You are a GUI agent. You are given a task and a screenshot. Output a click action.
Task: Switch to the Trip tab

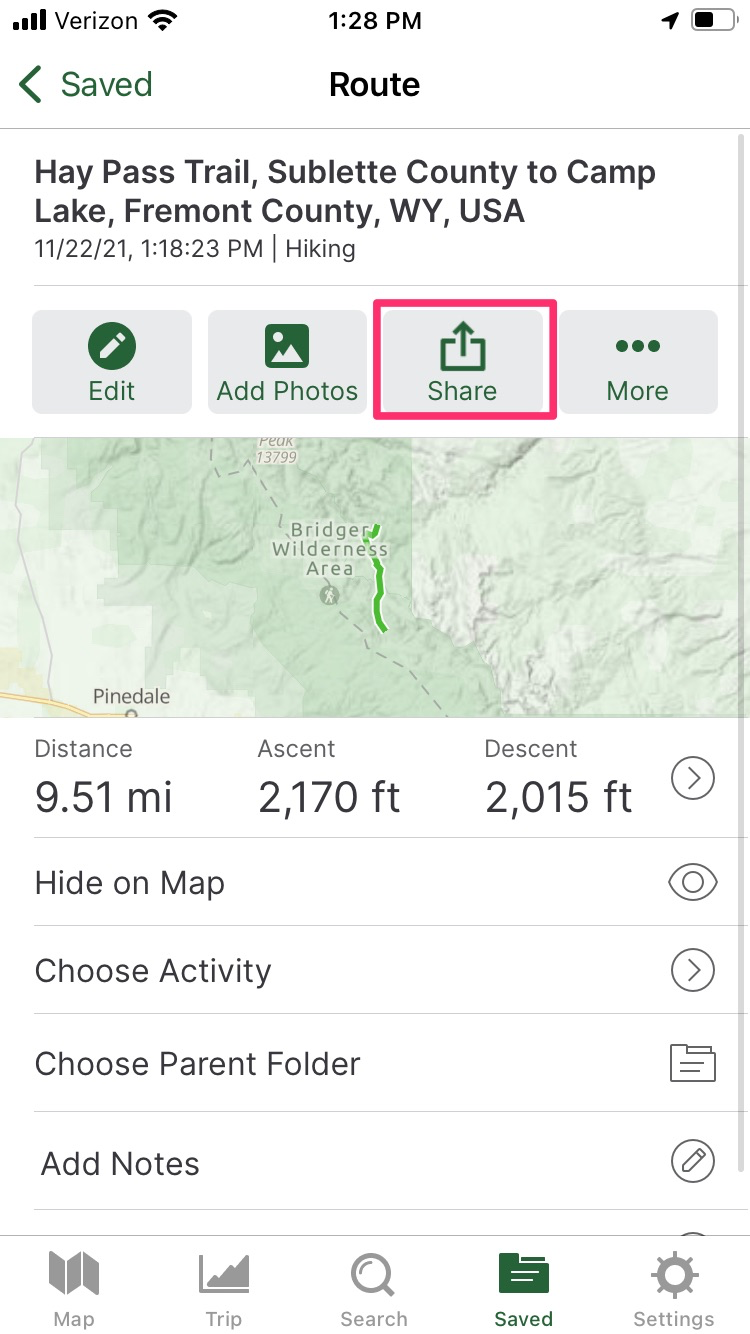pos(224,1288)
